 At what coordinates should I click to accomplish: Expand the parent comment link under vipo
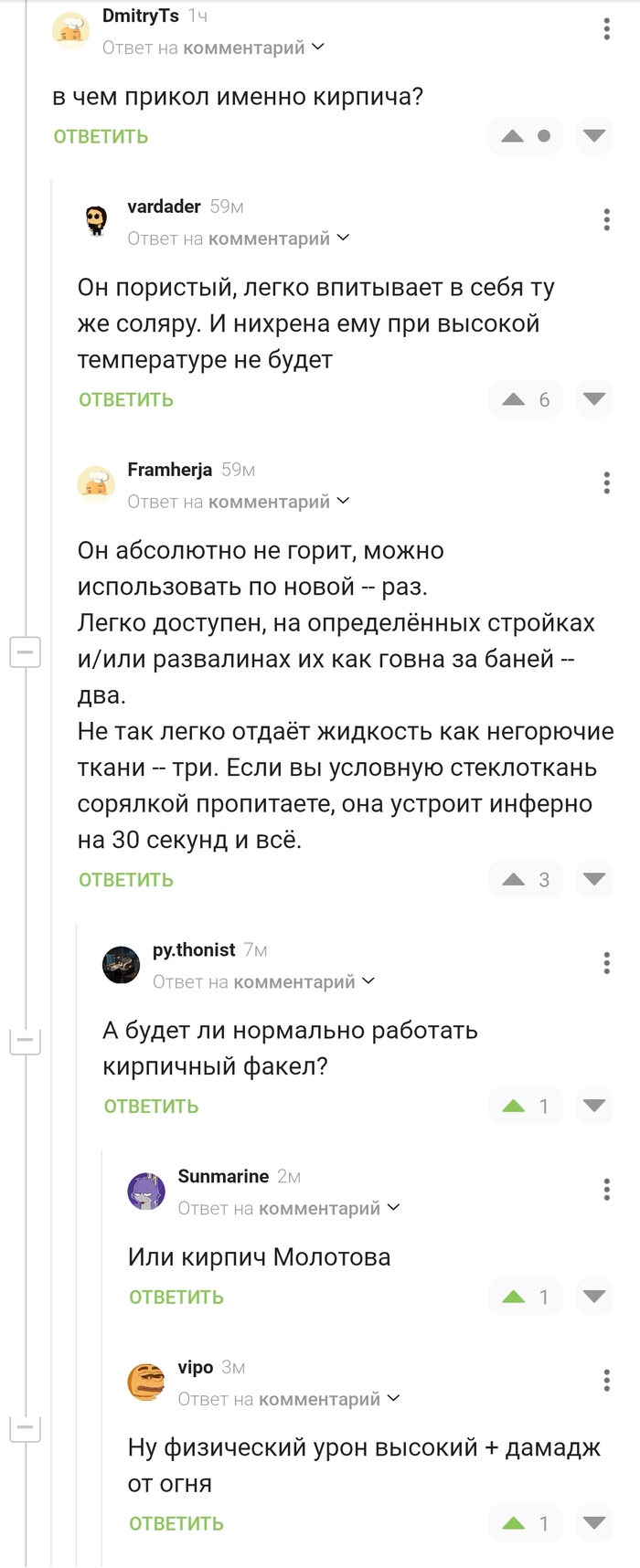pos(290,1399)
